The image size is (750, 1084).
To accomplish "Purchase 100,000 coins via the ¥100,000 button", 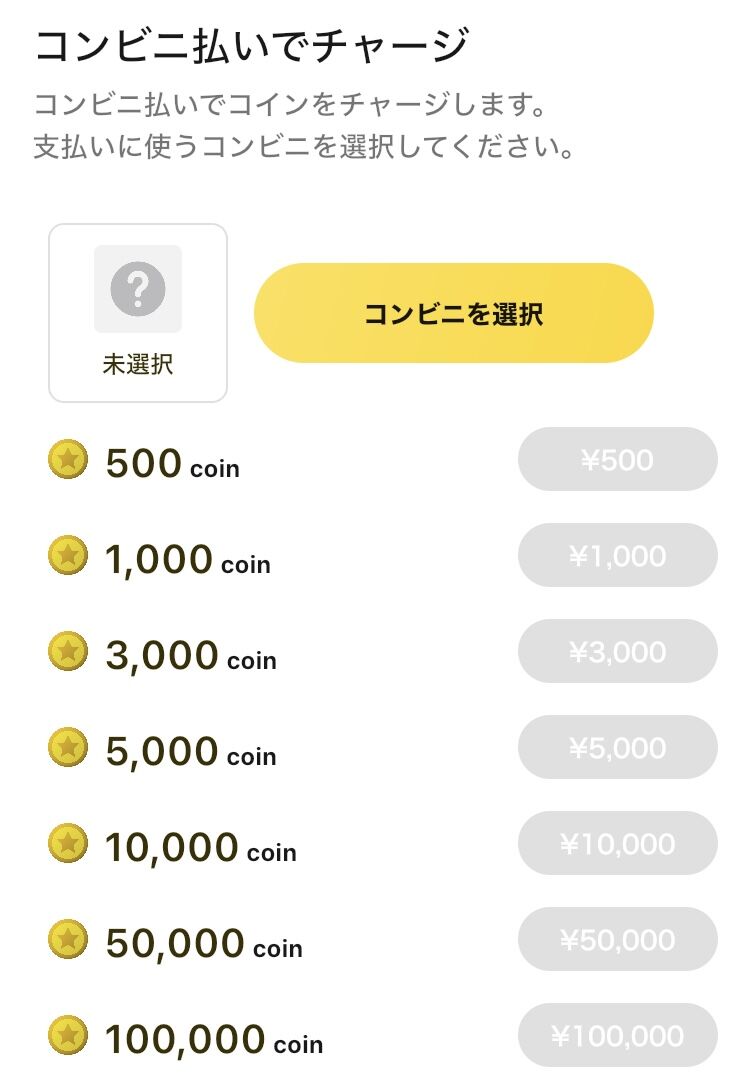I will [617, 1035].
